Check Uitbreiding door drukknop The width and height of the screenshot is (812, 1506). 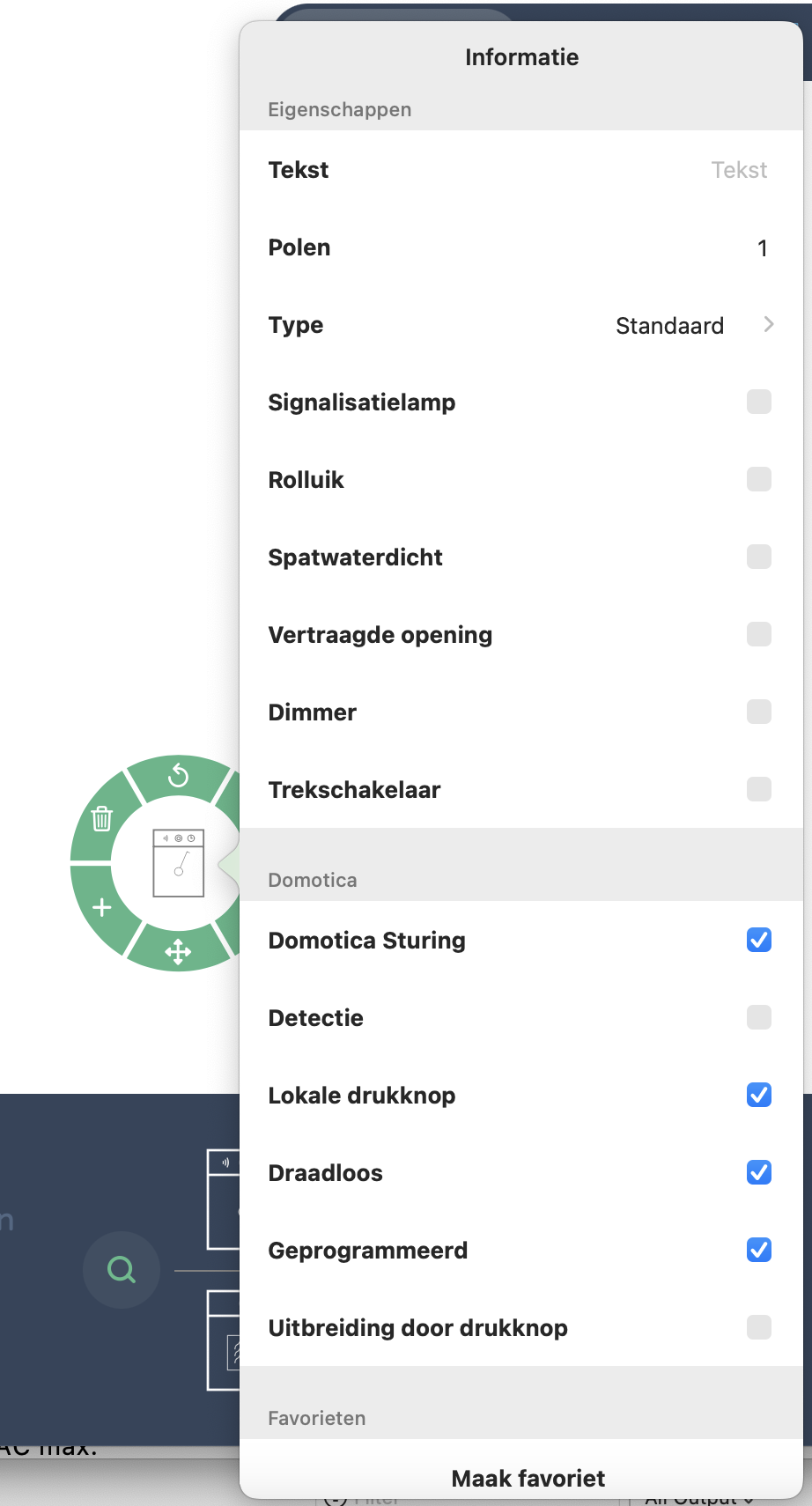coord(759,1327)
